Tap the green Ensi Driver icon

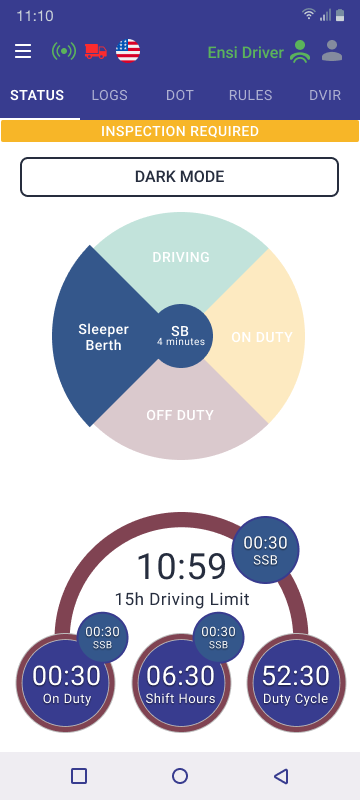click(300, 52)
